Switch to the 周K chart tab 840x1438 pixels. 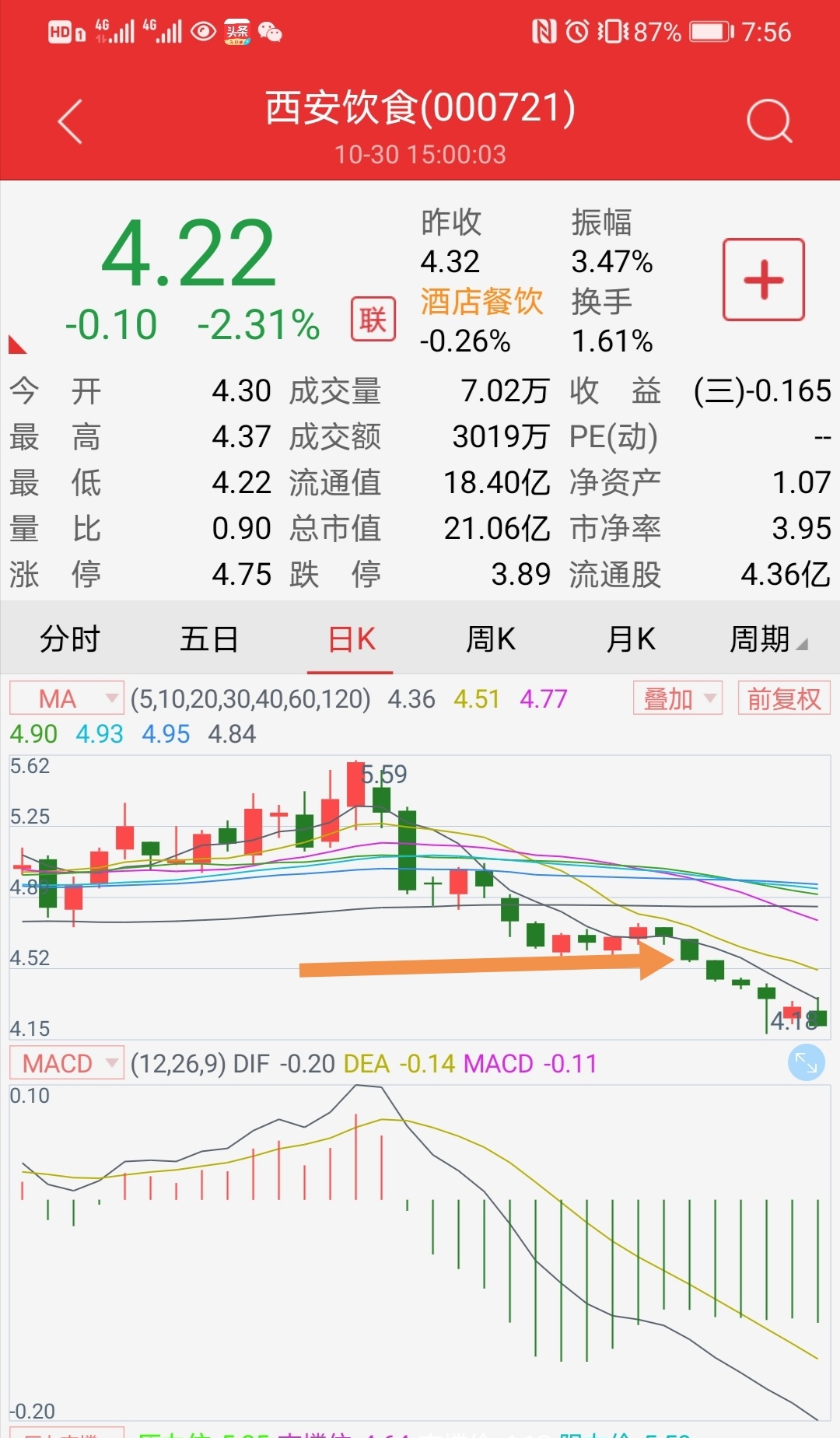[491, 639]
